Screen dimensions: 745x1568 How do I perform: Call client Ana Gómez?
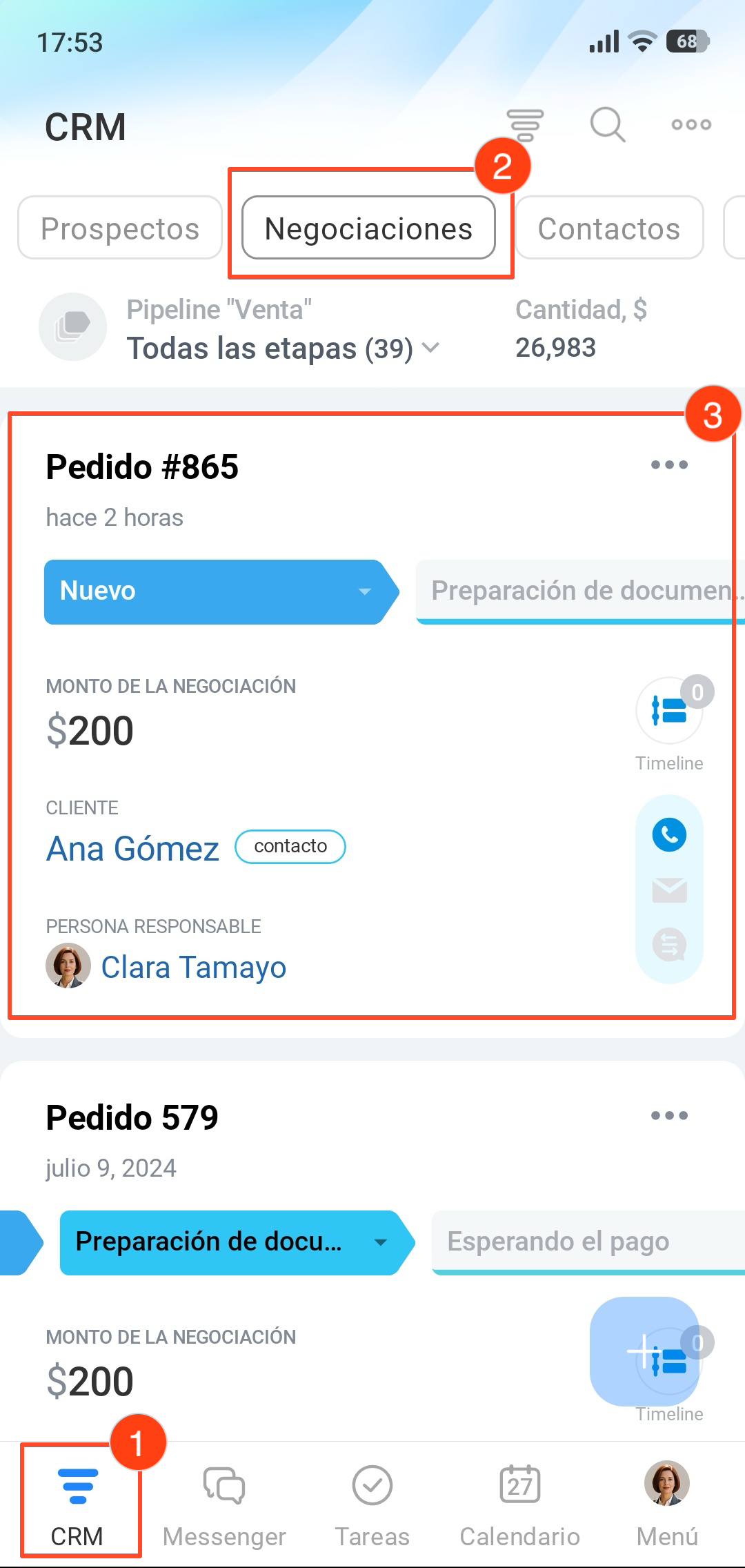click(x=669, y=835)
